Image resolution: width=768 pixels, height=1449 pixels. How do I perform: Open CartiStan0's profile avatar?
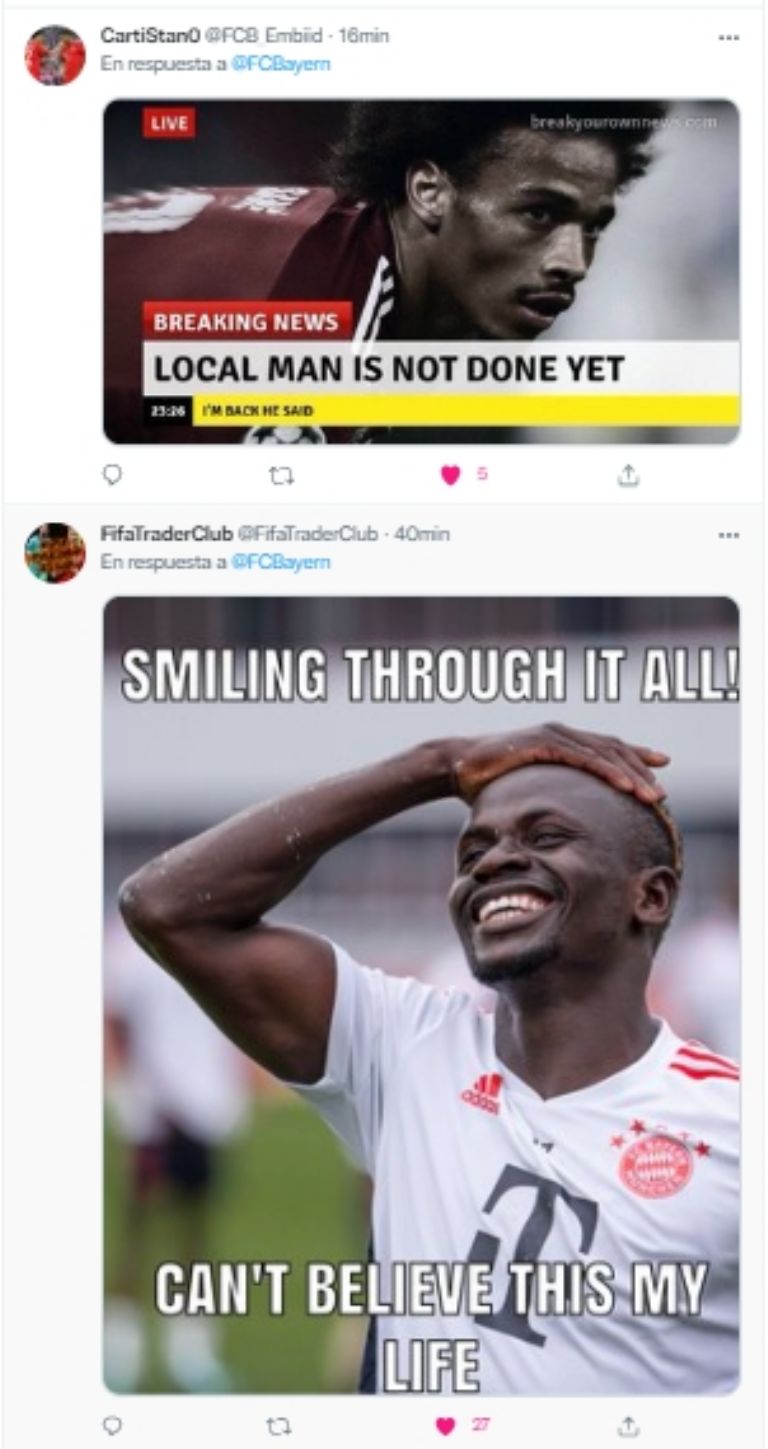pos(55,55)
